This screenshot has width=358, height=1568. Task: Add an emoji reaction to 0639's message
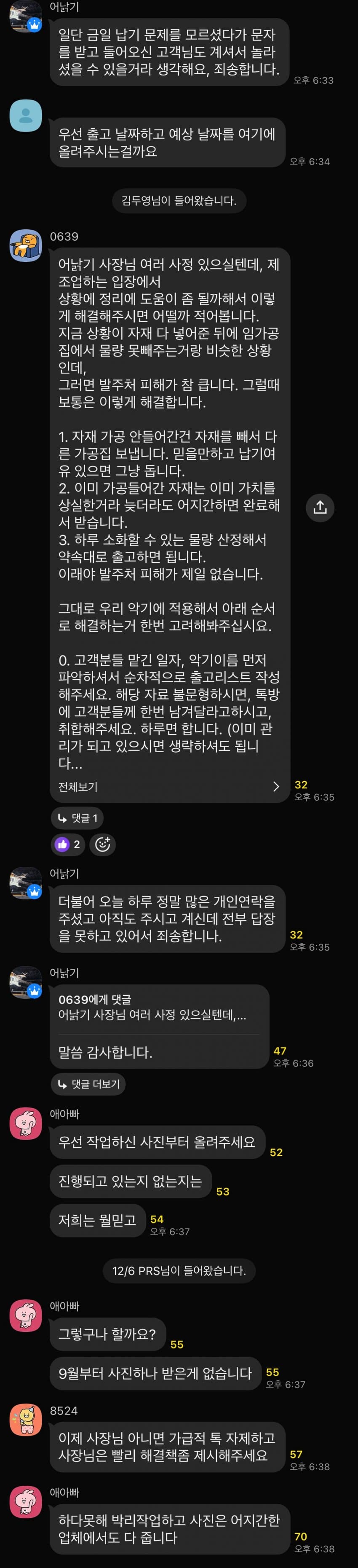pos(103,844)
